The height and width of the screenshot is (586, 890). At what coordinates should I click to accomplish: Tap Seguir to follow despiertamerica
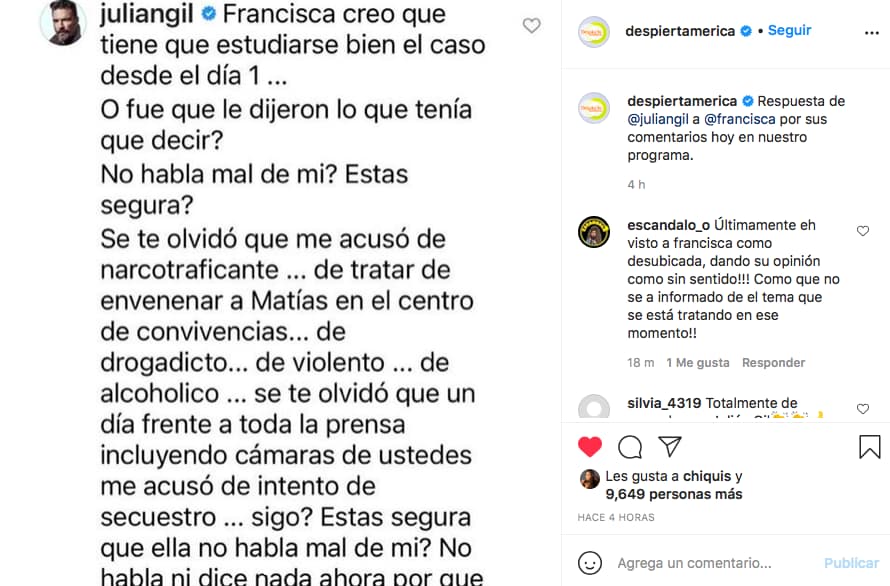(789, 30)
